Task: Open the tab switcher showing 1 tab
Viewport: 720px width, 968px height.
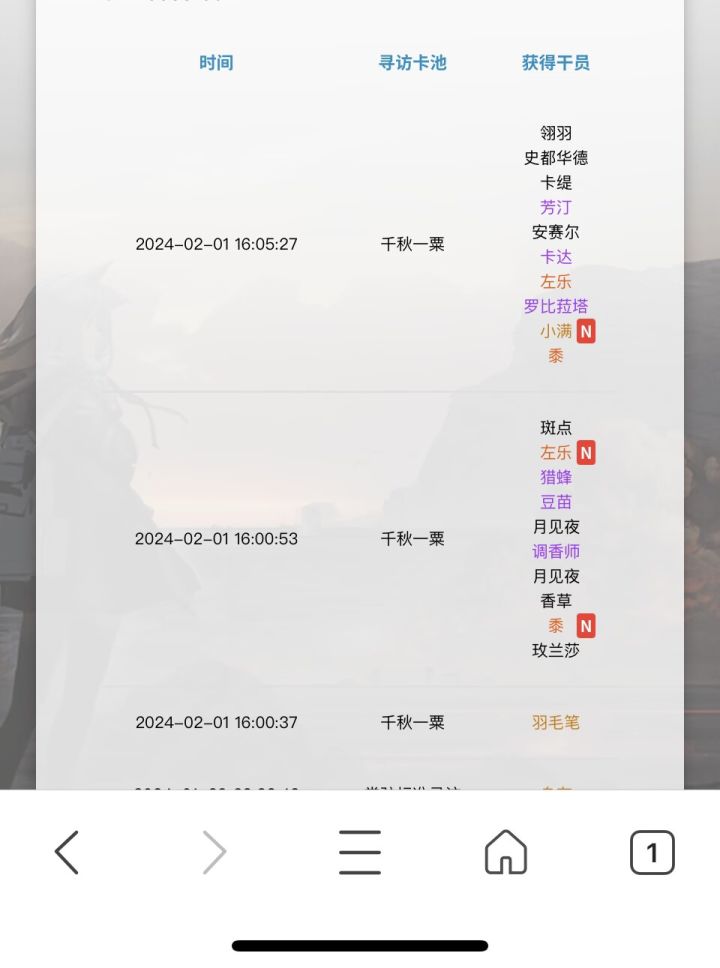Action: 652,851
